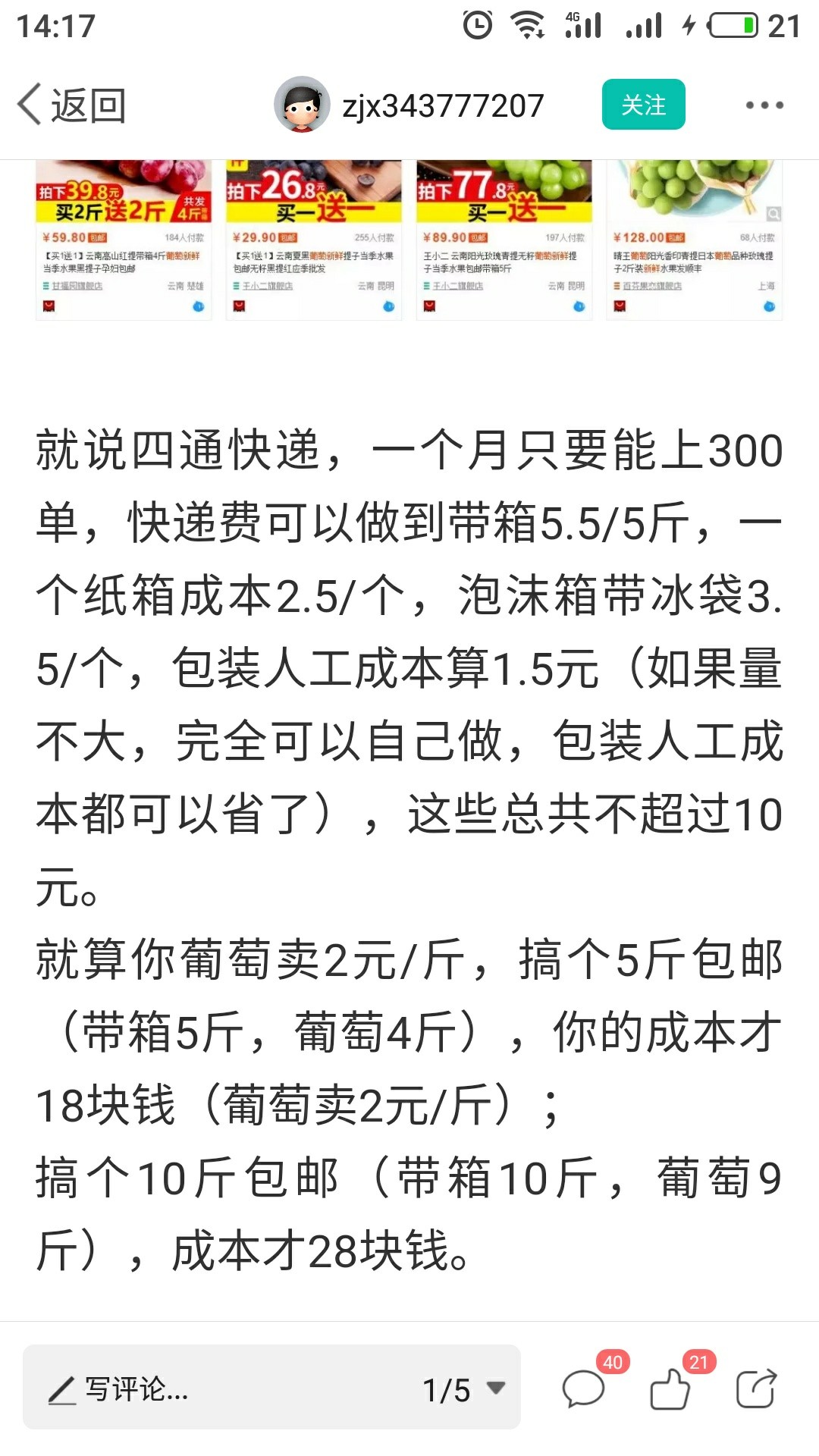Follow the author with 关注
This screenshot has height=1456, width=819.
[644, 105]
